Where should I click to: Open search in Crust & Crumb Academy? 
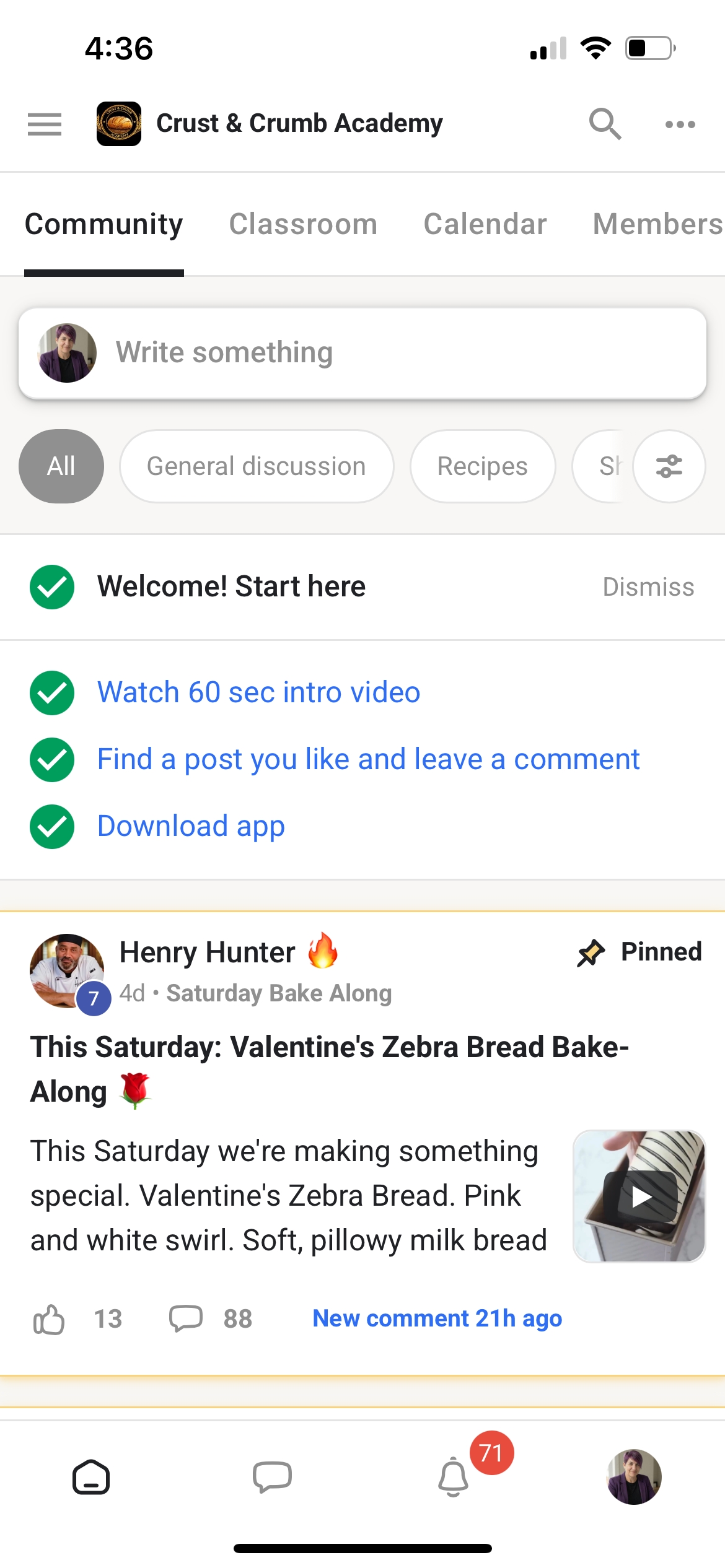pyautogui.click(x=605, y=124)
